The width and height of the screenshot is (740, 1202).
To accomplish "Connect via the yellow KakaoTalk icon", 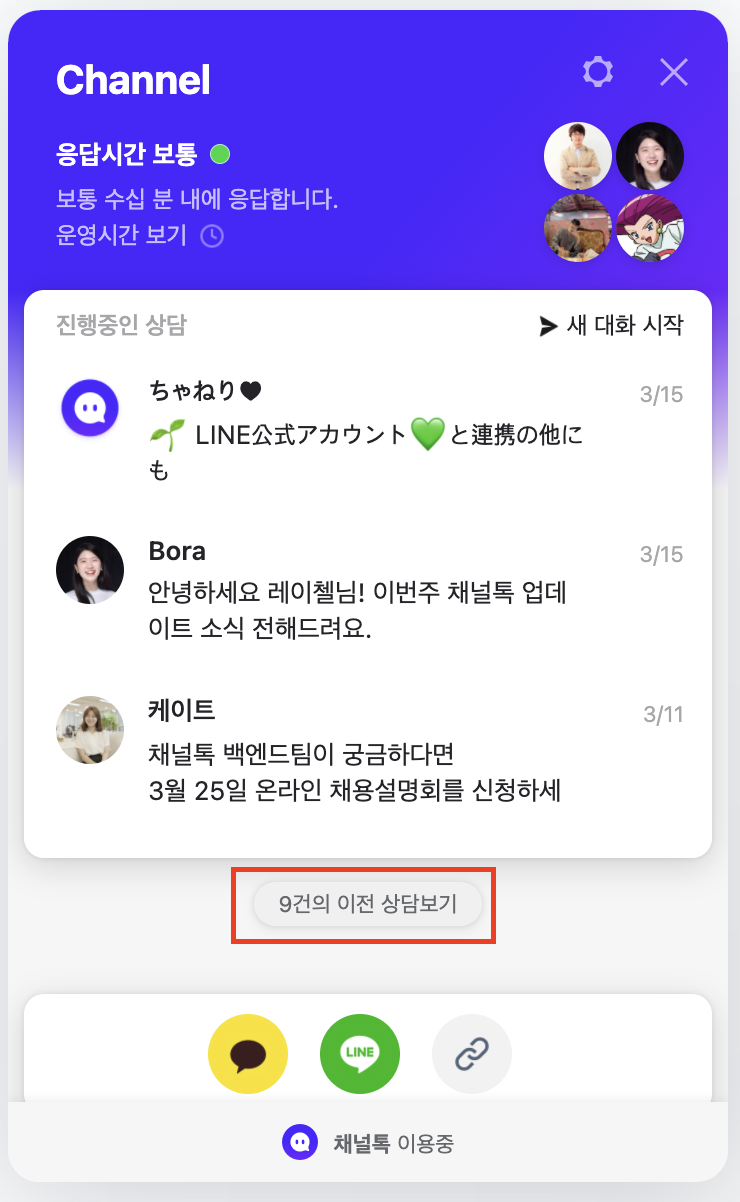I will tap(248, 1054).
